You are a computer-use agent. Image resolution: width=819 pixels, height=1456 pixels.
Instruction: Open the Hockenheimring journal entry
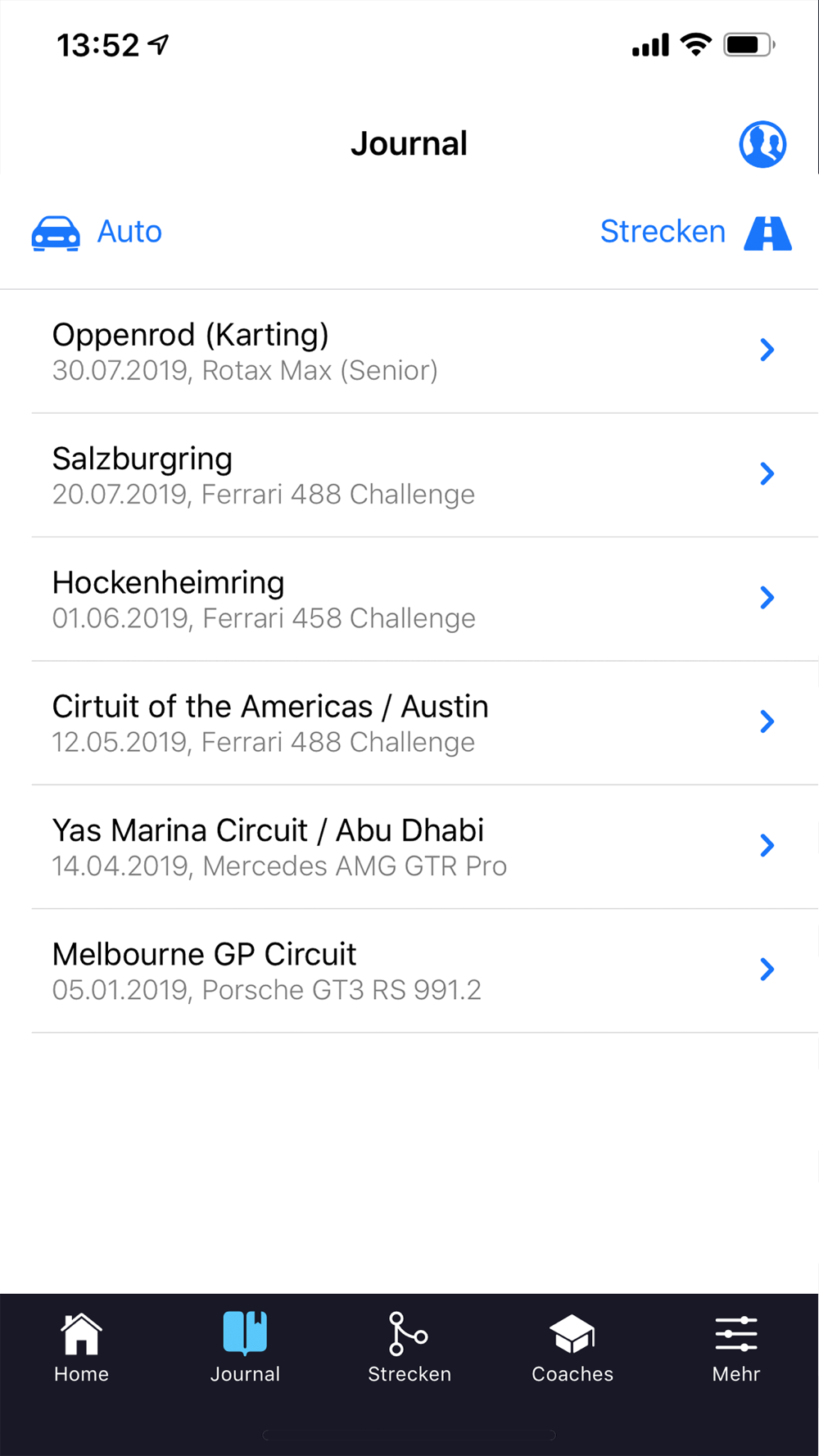pyautogui.click(x=409, y=599)
